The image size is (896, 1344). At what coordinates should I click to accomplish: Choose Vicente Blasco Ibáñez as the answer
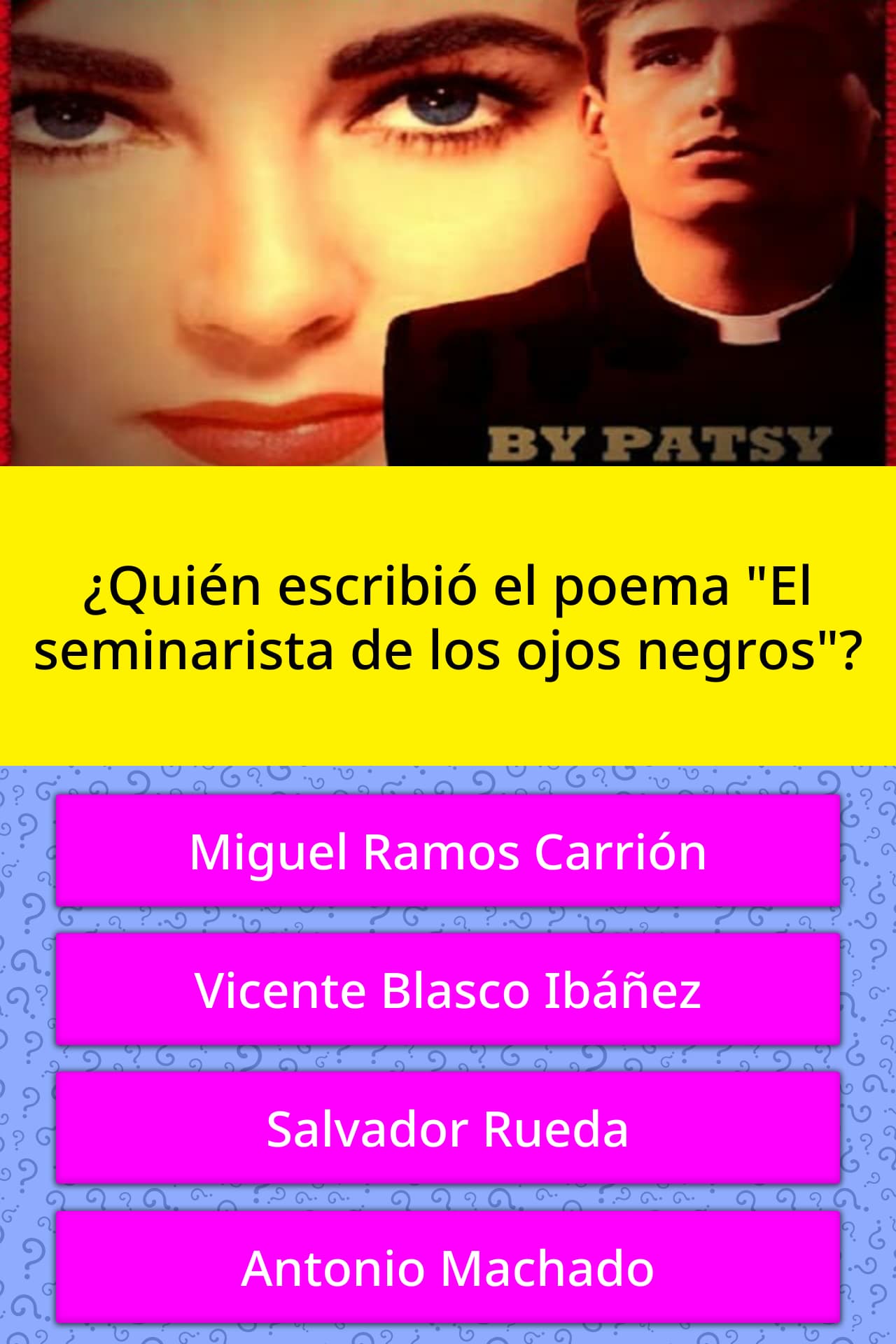(x=448, y=990)
